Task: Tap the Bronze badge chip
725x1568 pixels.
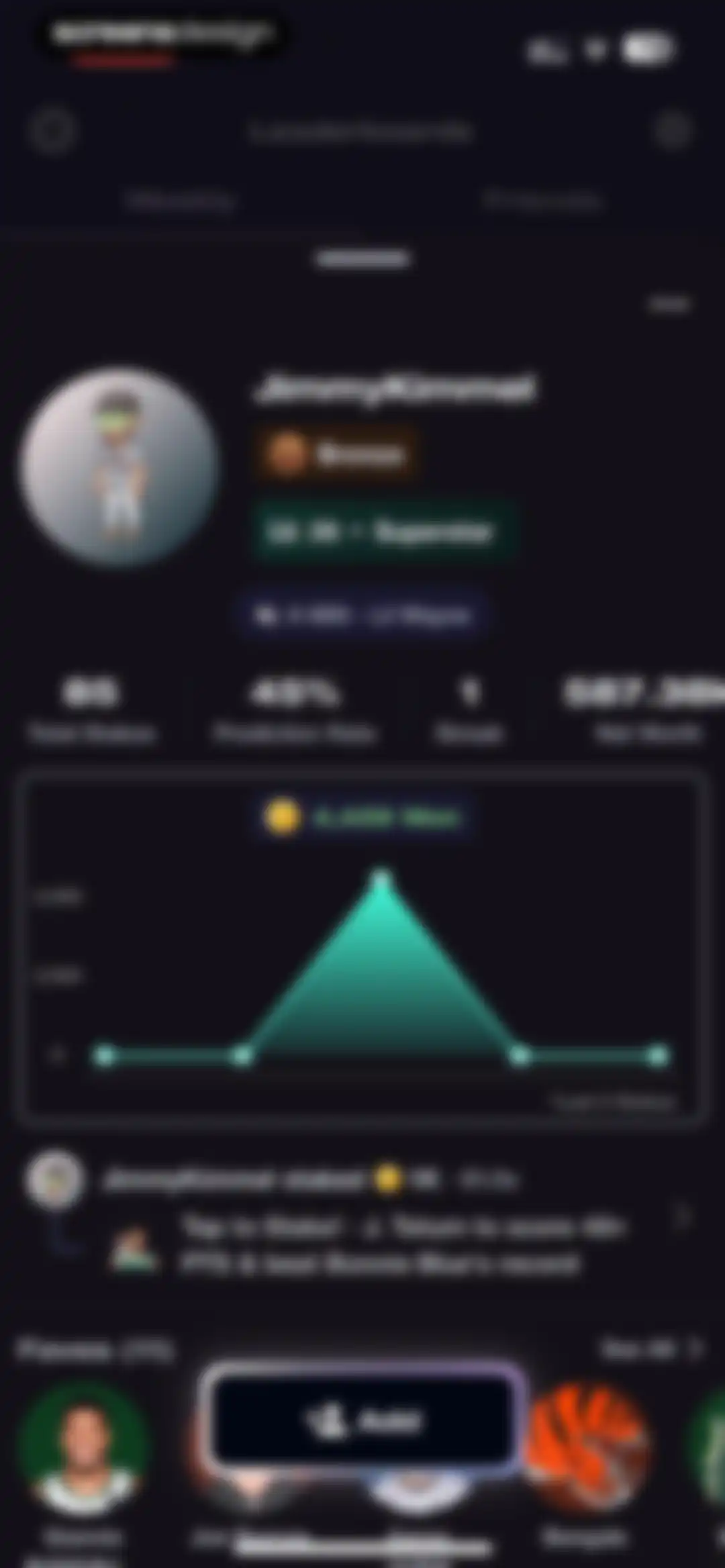Action: click(x=335, y=454)
